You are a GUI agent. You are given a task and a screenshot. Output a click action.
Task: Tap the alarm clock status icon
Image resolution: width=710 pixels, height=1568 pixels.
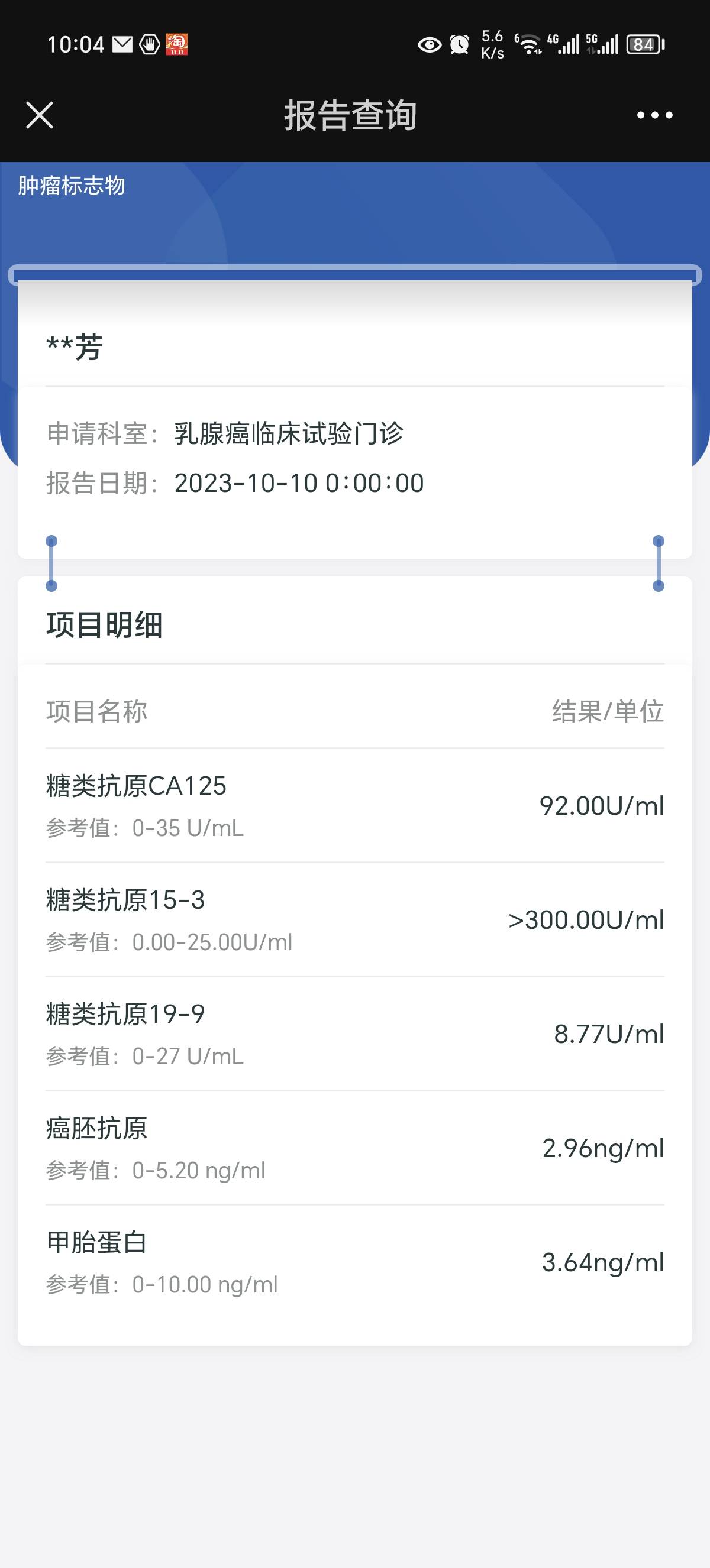458,44
